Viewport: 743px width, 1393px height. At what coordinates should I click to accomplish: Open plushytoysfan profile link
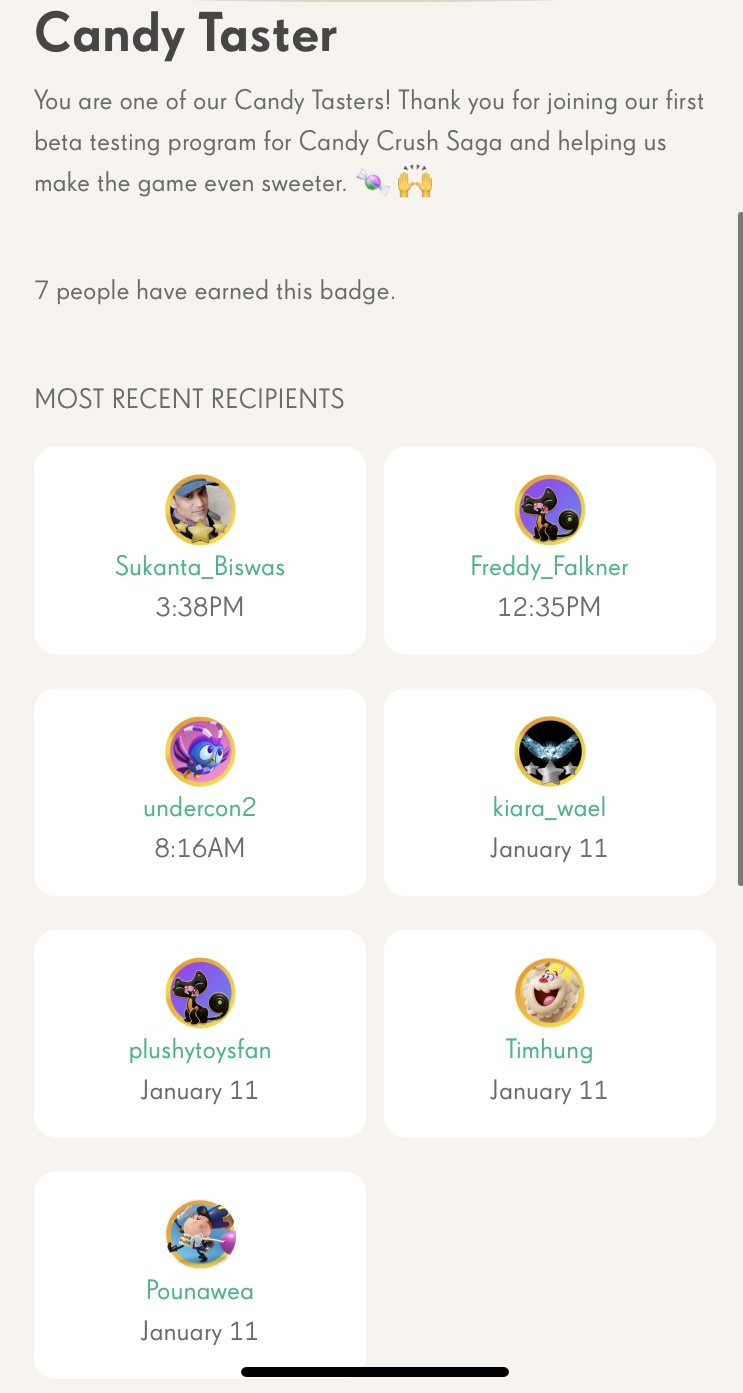[200, 1050]
